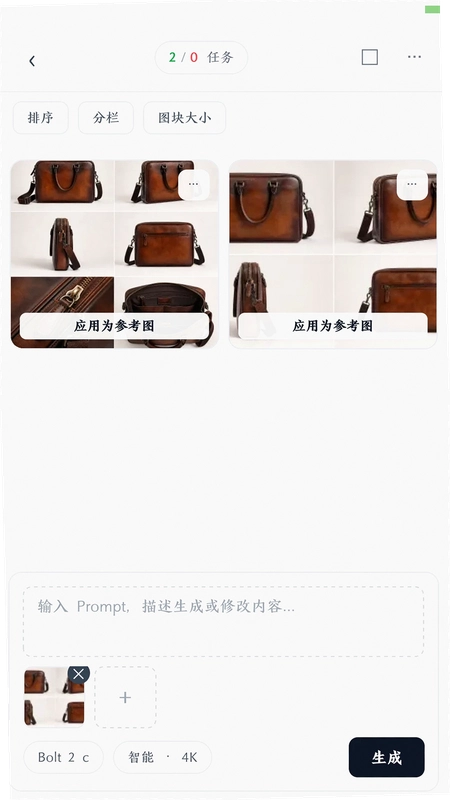Open more options on four-view bag card
450x800 pixels.
pos(412,184)
